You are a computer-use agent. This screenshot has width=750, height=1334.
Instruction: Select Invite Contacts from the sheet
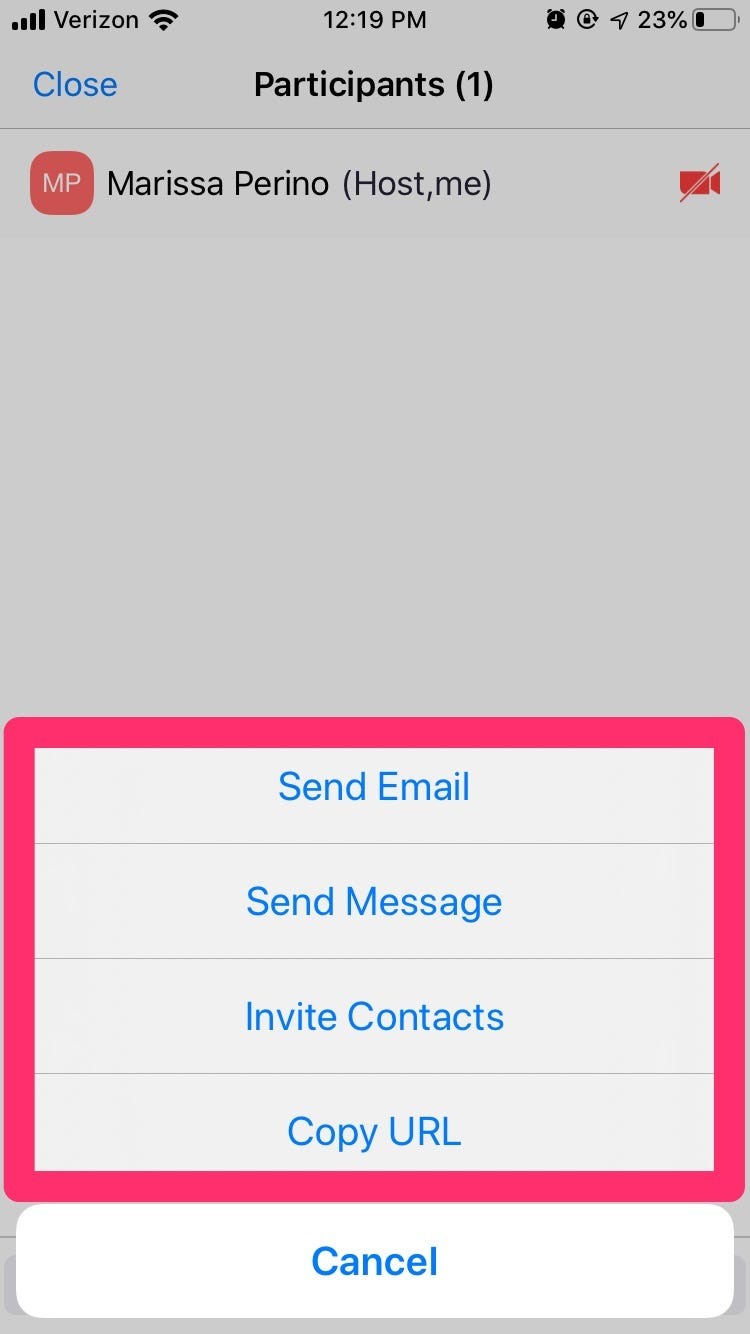(374, 1016)
